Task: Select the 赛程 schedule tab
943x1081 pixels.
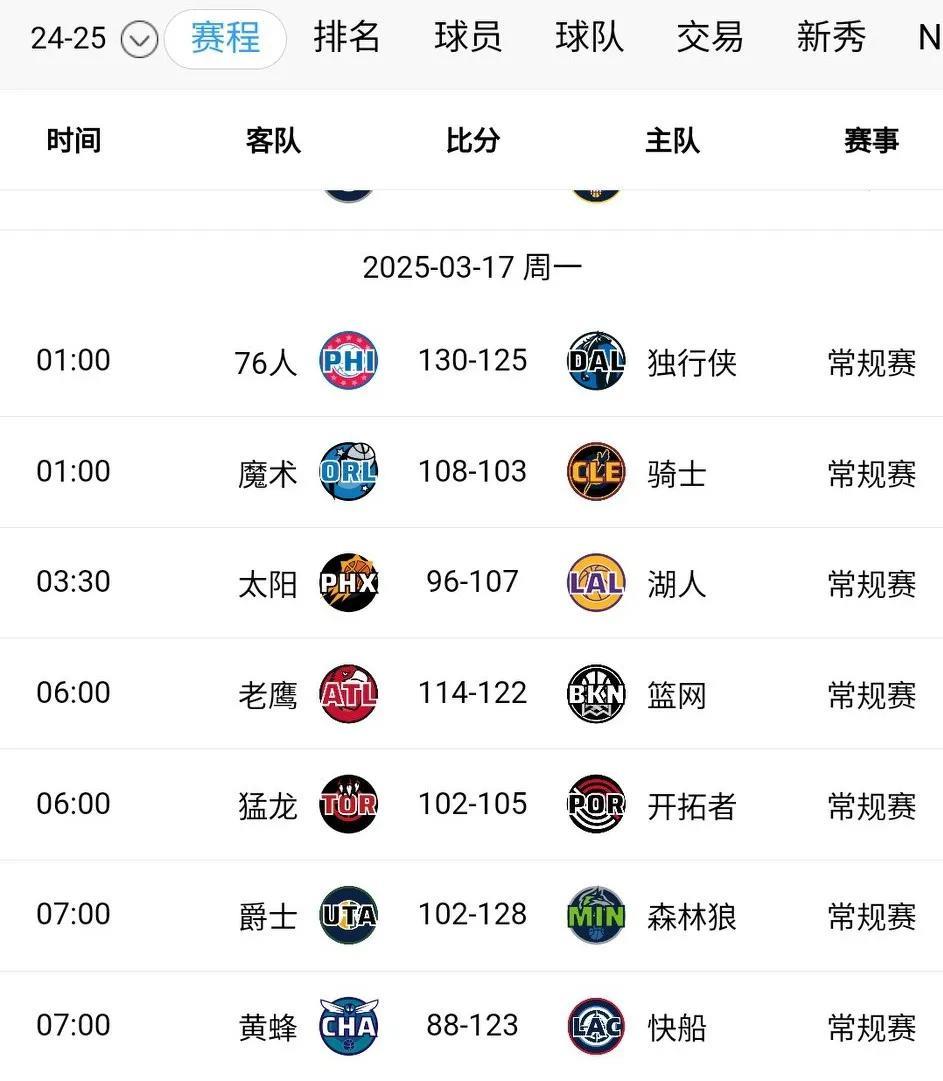Action: pyautogui.click(x=225, y=39)
